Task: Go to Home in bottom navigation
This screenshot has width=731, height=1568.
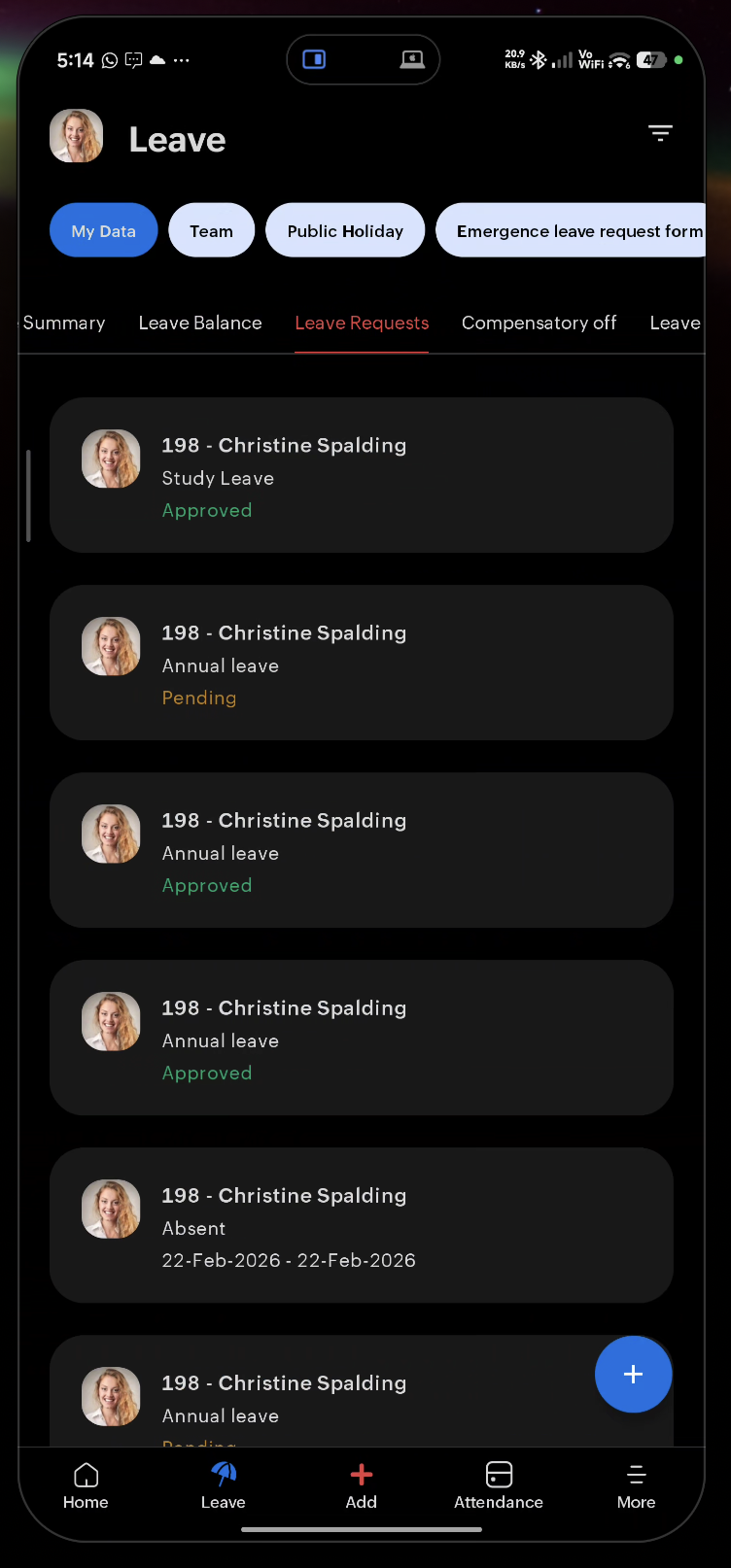Action: pyautogui.click(x=86, y=1486)
